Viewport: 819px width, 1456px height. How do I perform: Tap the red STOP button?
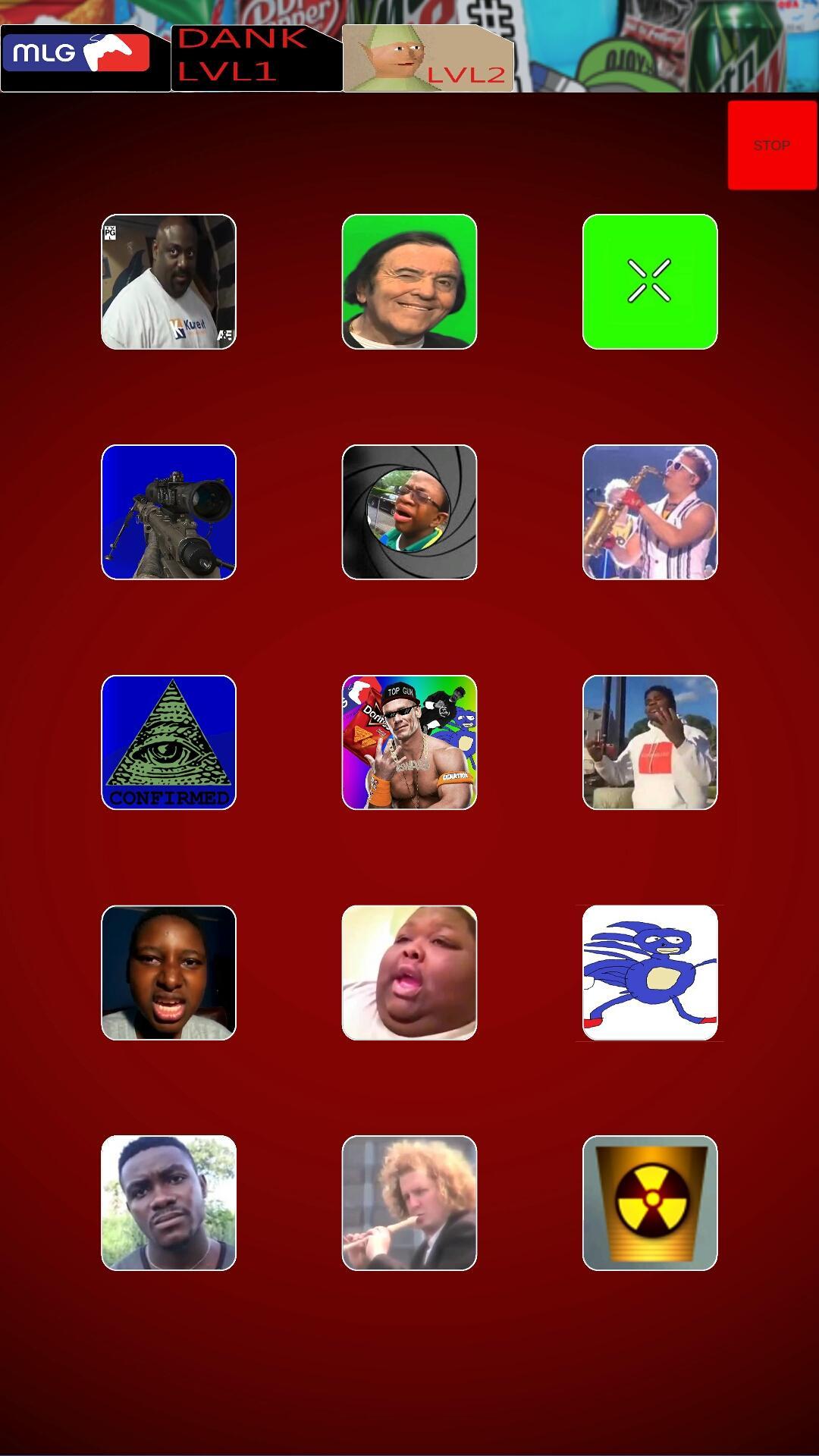pyautogui.click(x=771, y=145)
